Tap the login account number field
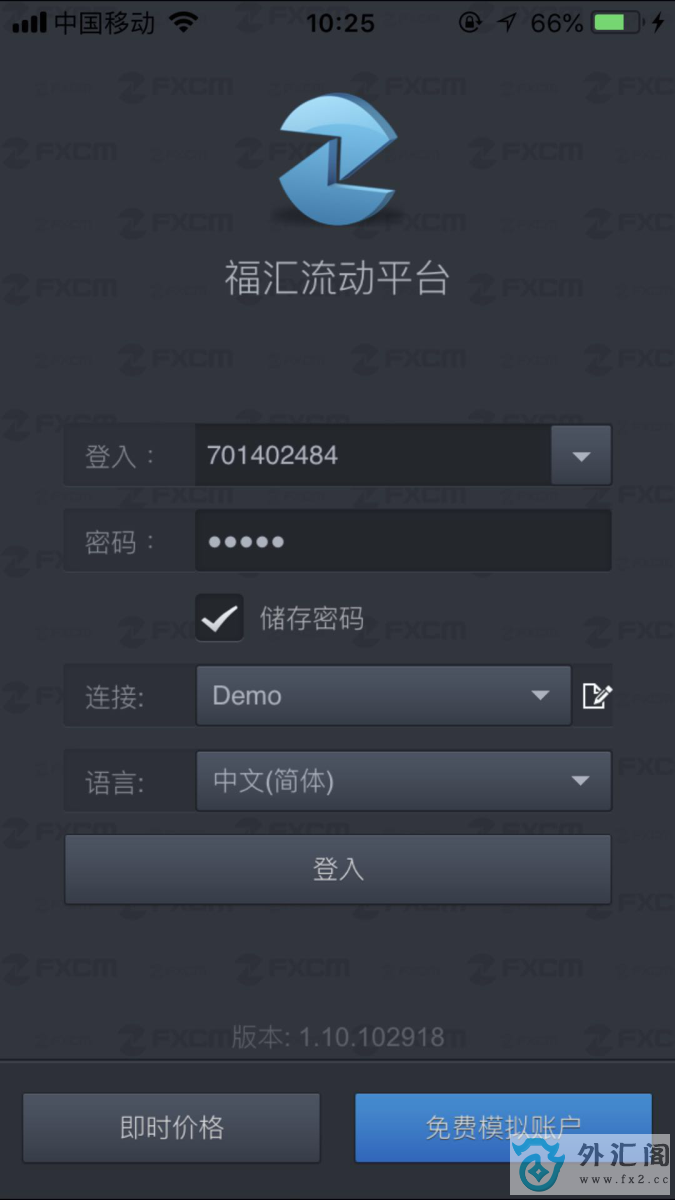Screen dimensions: 675x1200 coord(373,456)
